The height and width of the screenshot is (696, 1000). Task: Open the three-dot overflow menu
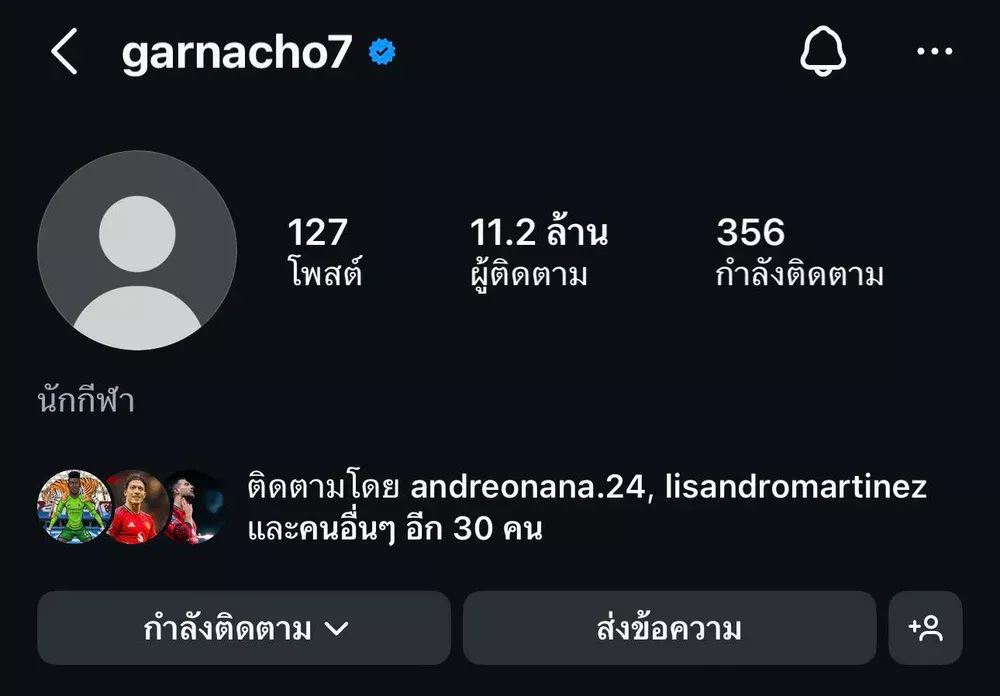[934, 52]
